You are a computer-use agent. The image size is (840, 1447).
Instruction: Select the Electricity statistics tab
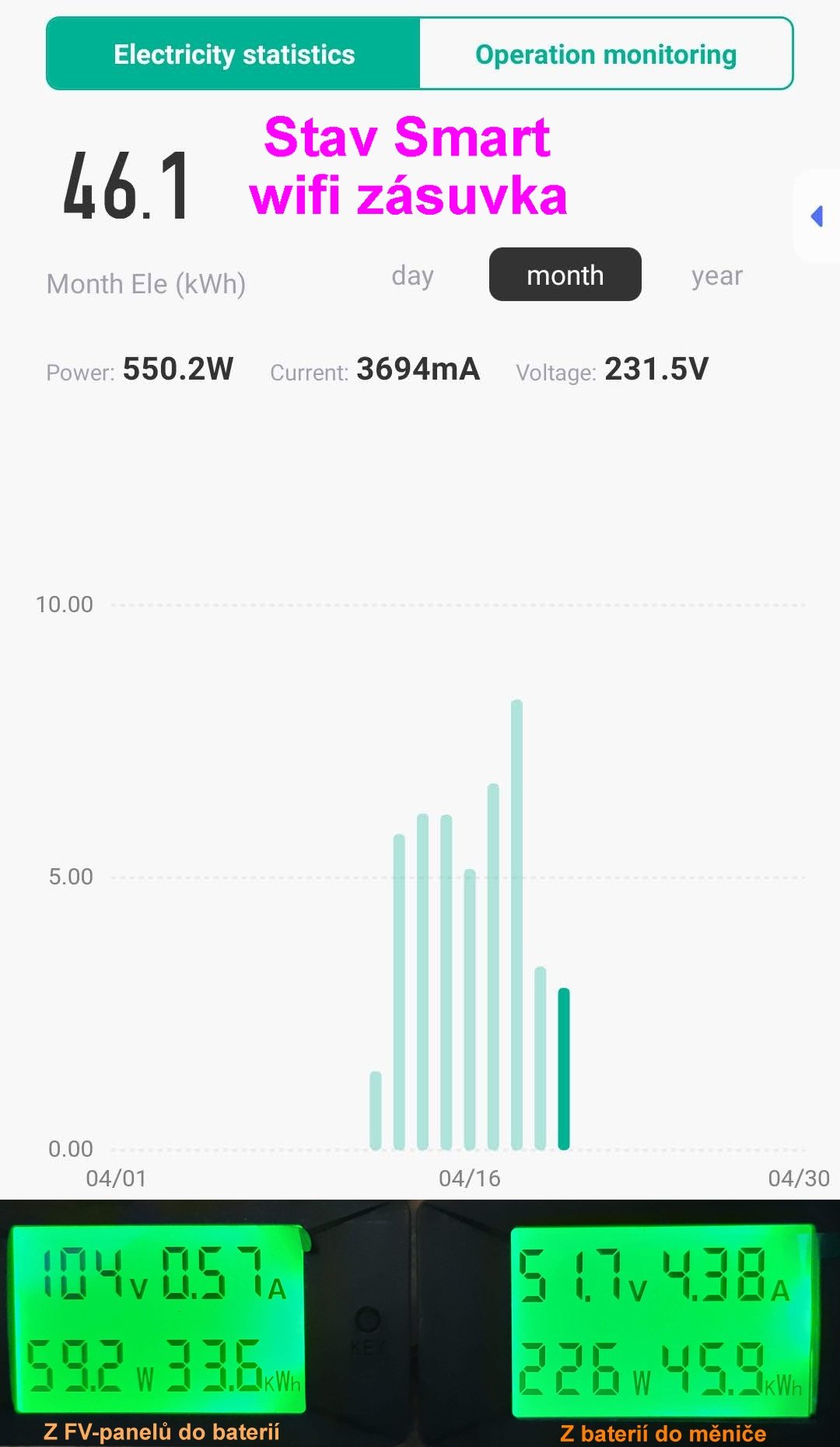tap(234, 54)
